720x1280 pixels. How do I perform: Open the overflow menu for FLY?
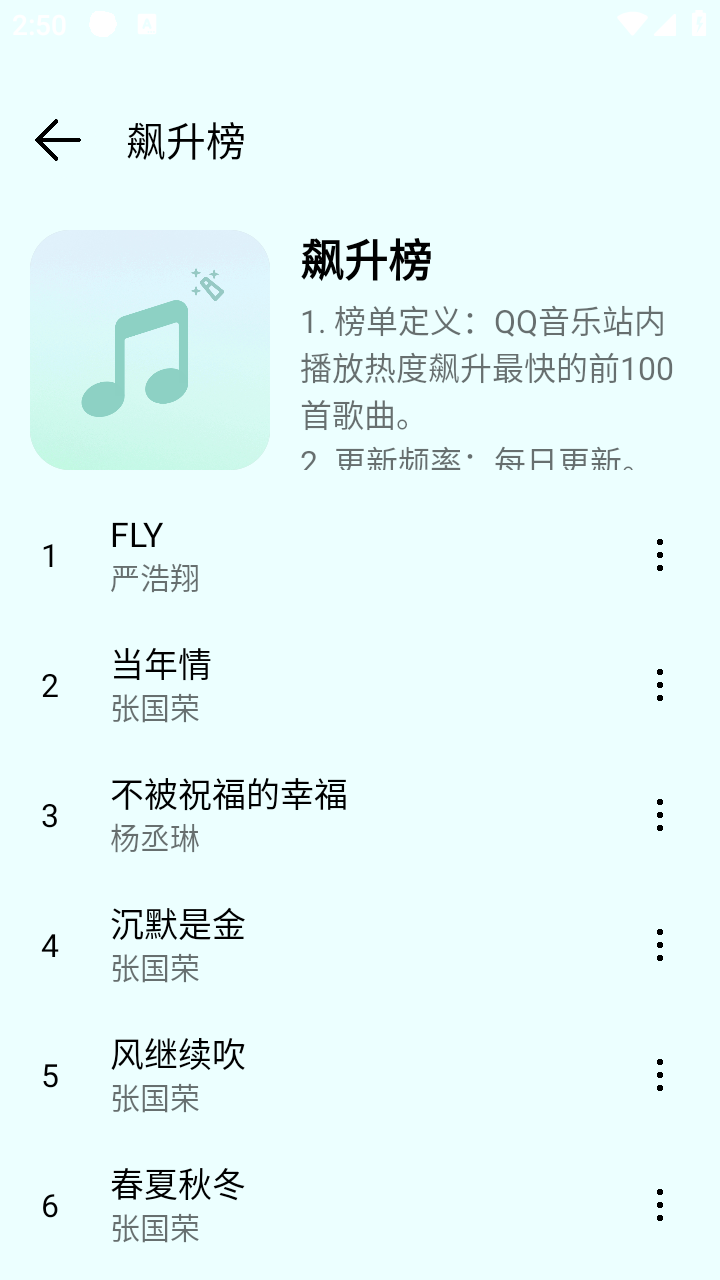pos(660,555)
